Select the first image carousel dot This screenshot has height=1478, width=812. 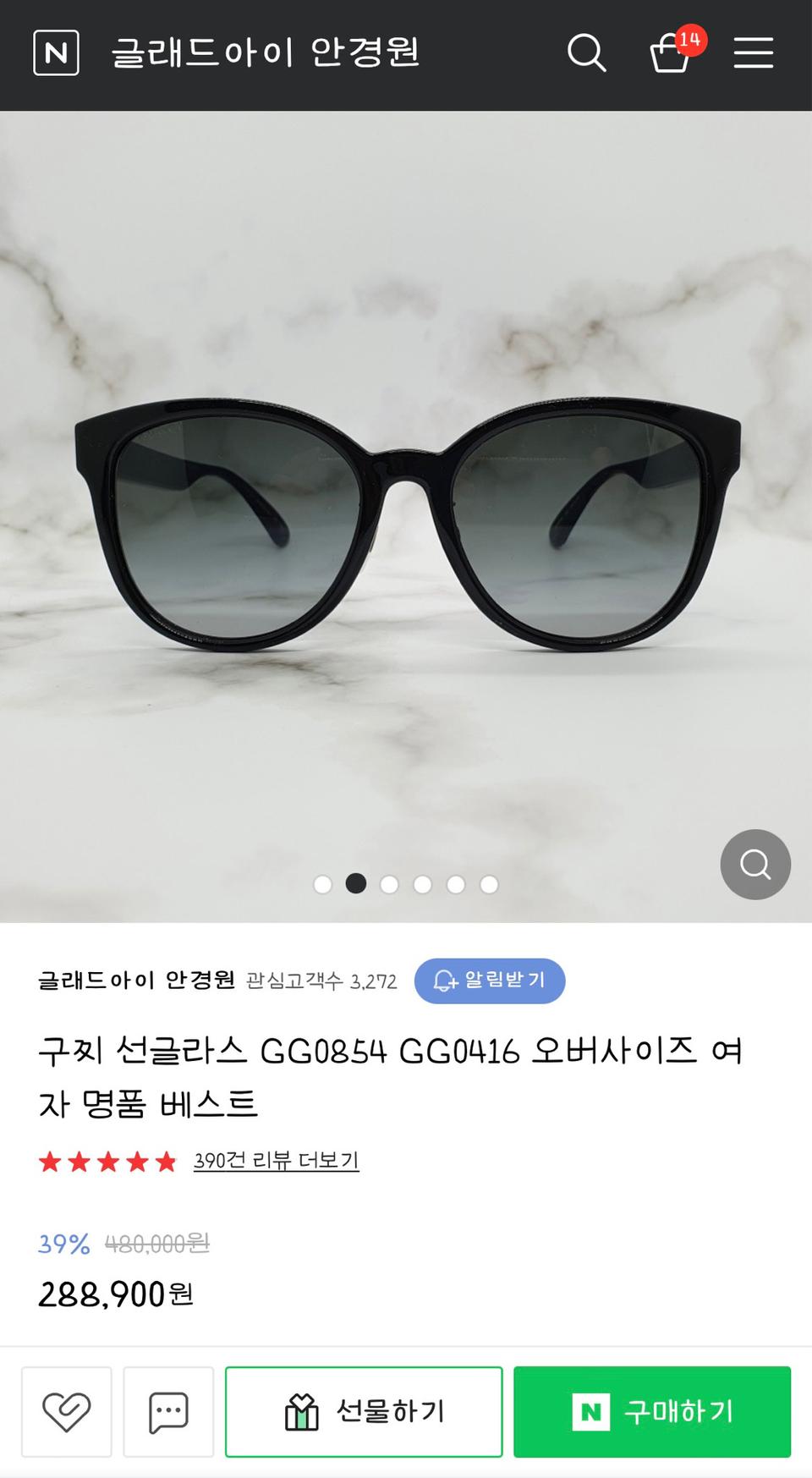pyautogui.click(x=322, y=883)
